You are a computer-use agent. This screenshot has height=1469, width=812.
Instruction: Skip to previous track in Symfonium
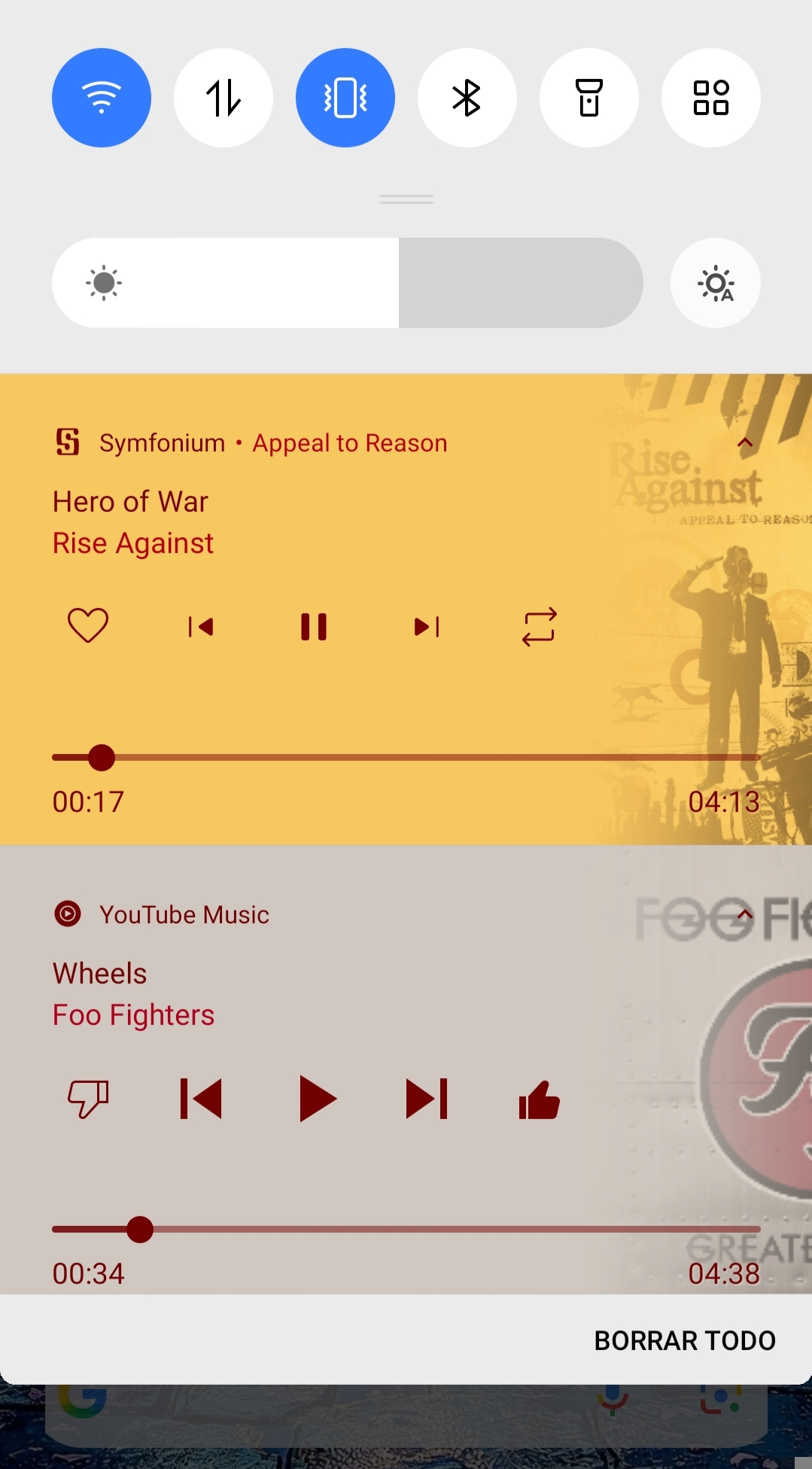201,626
